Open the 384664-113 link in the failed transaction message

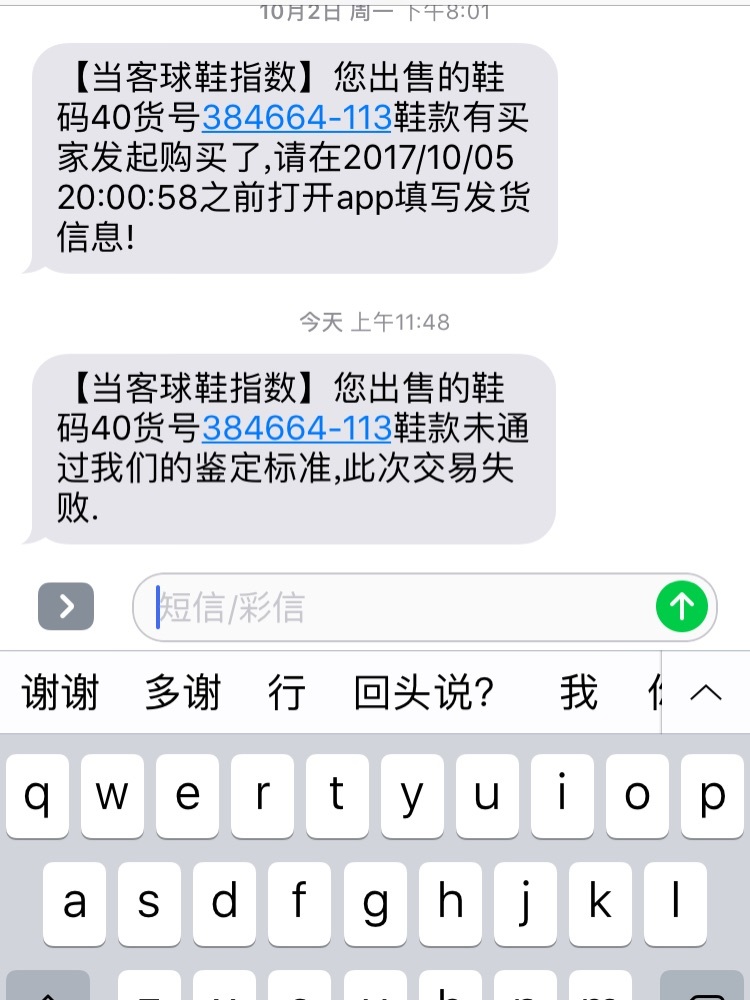coord(296,428)
